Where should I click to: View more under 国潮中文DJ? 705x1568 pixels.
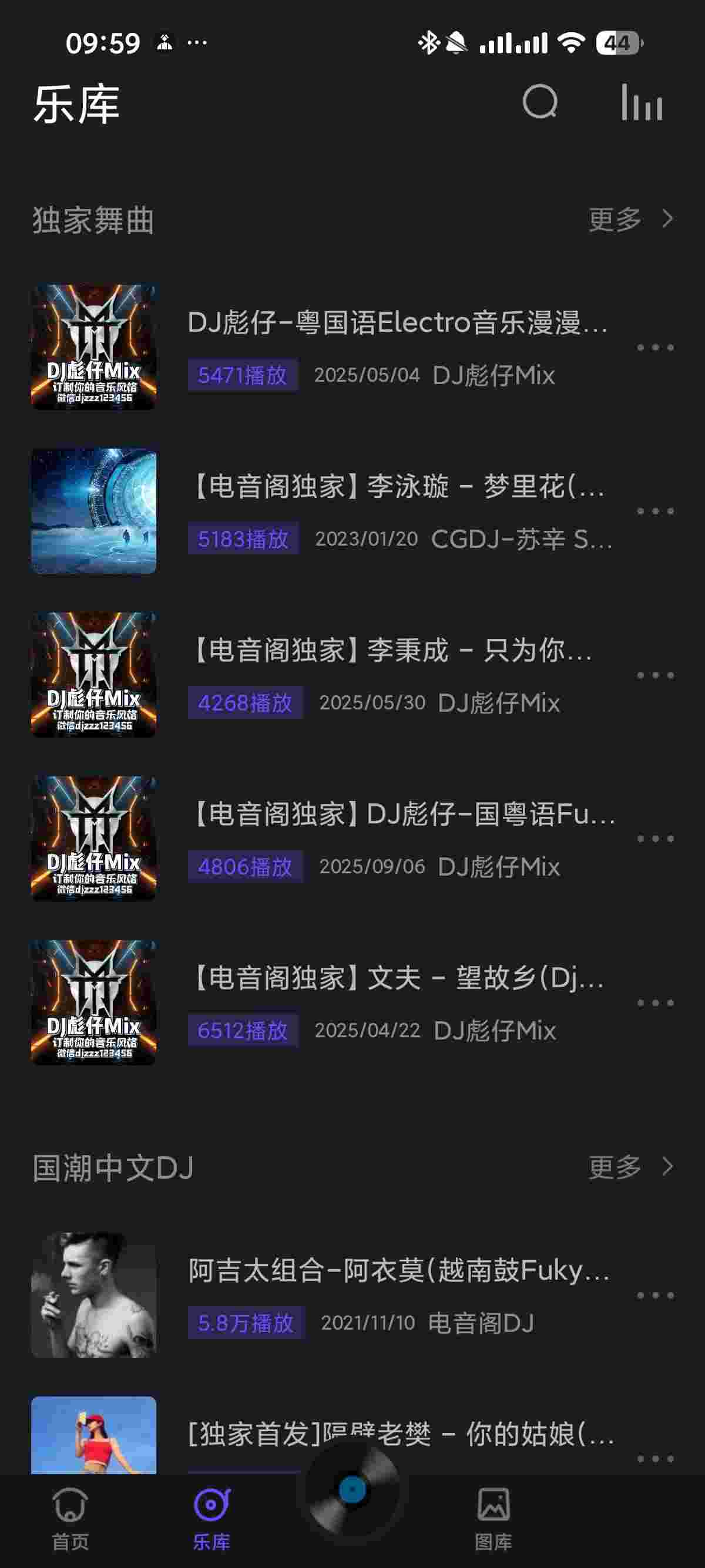pyautogui.click(x=630, y=1167)
